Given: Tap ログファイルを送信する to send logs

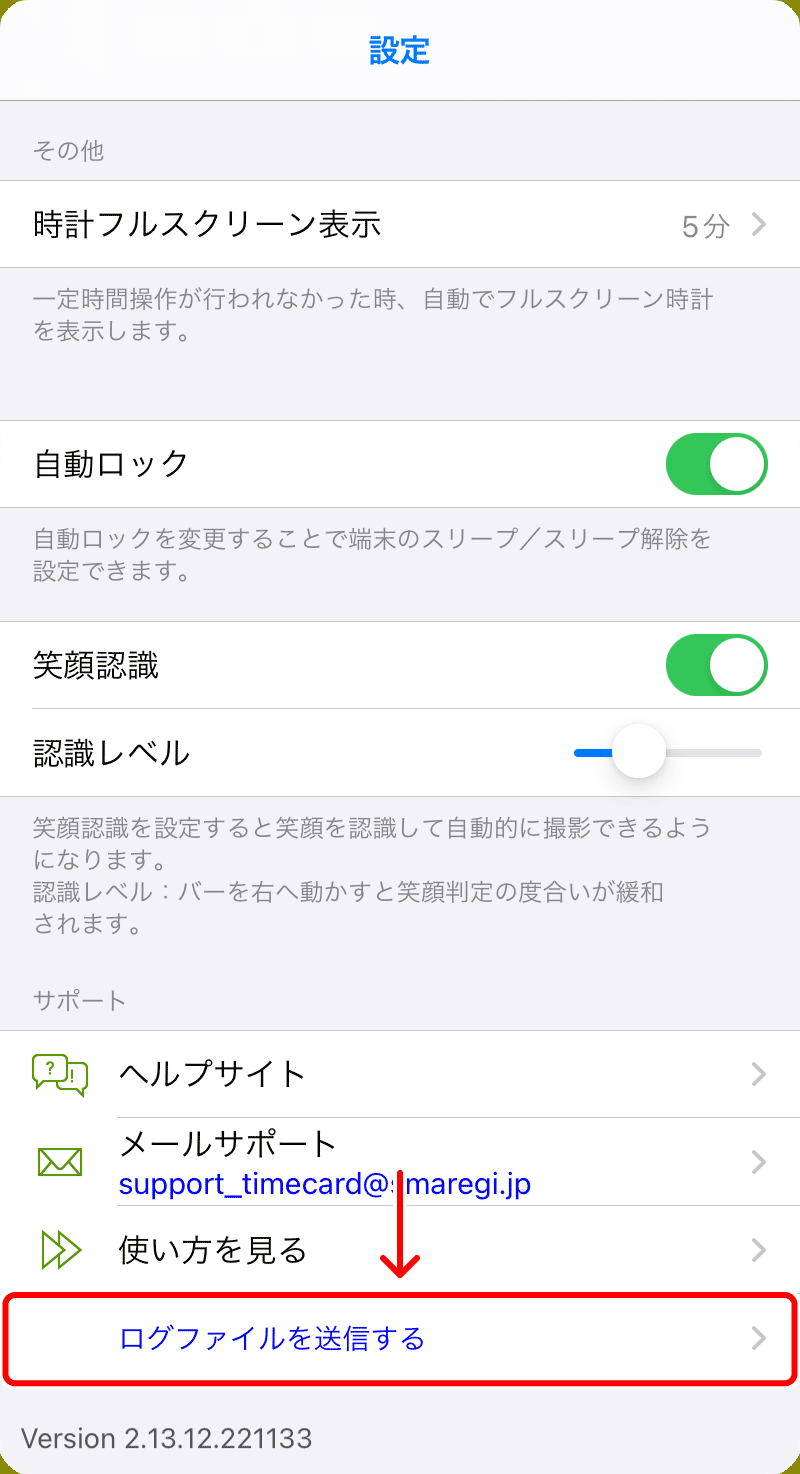Looking at the screenshot, I should pyautogui.click(x=400, y=1338).
